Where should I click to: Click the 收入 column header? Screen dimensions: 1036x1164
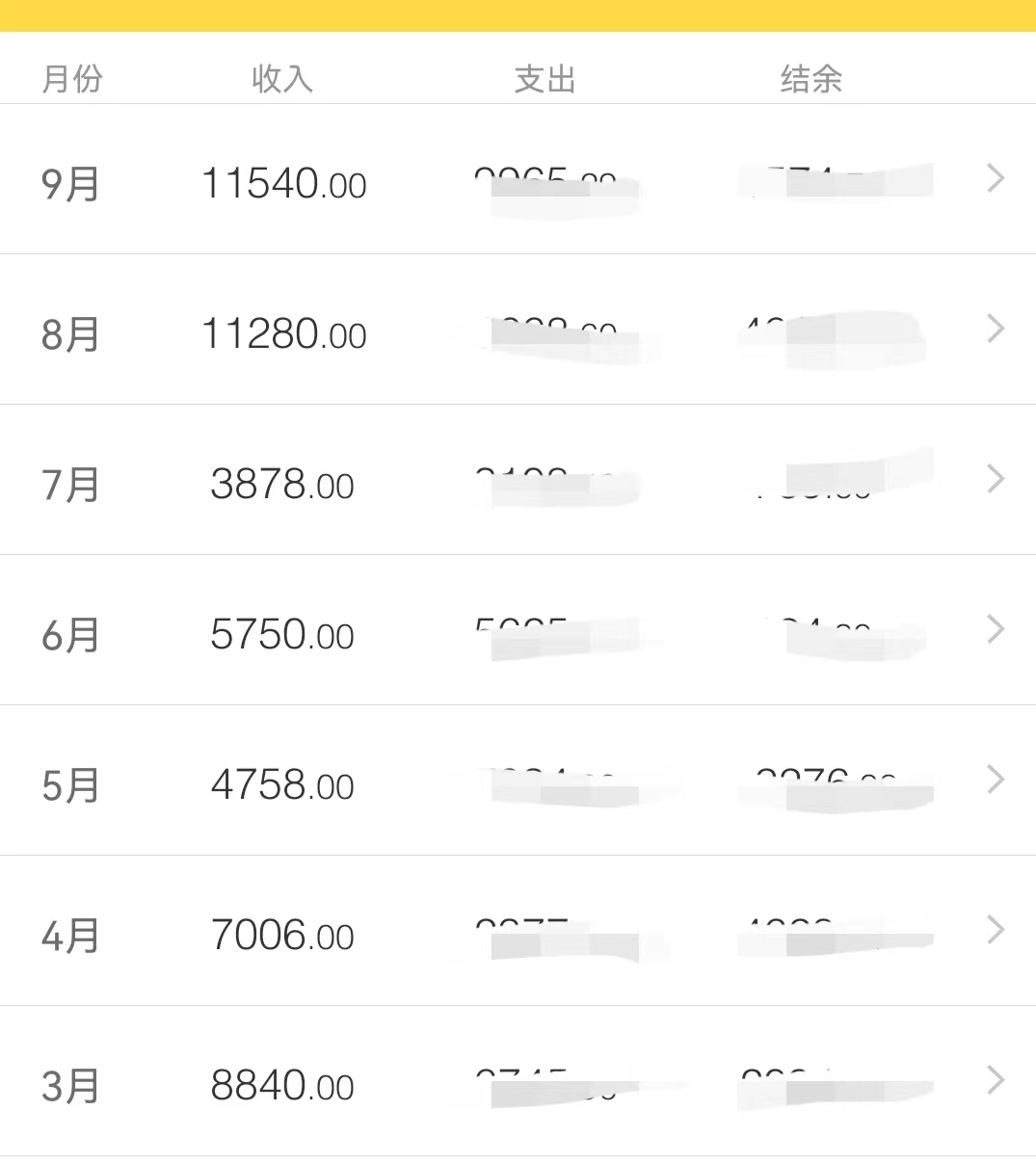coord(283,79)
